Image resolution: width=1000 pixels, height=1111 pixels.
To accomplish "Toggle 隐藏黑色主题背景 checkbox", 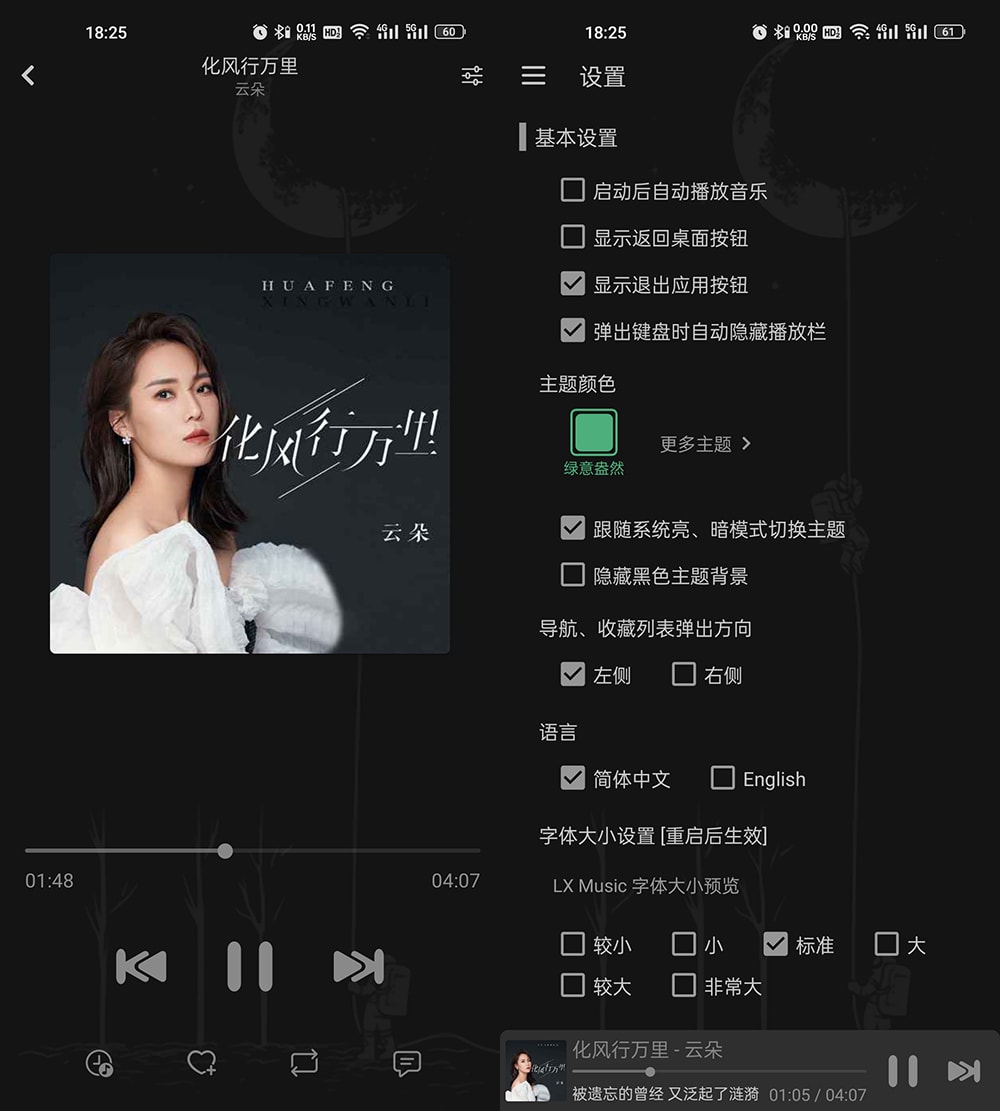I will pos(573,575).
